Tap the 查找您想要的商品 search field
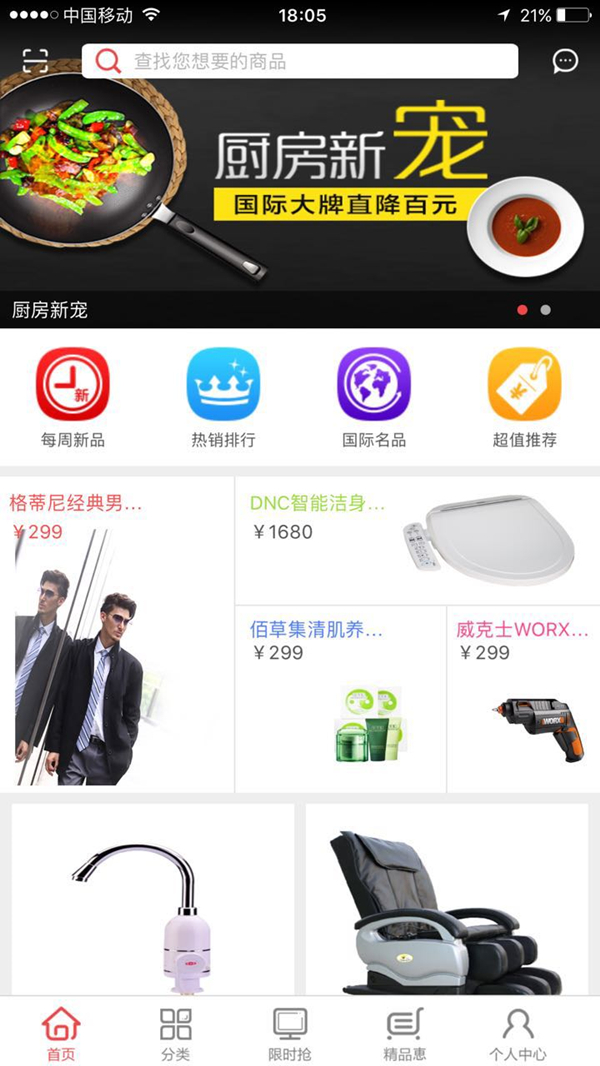This screenshot has width=600, height=1066. pyautogui.click(x=300, y=61)
